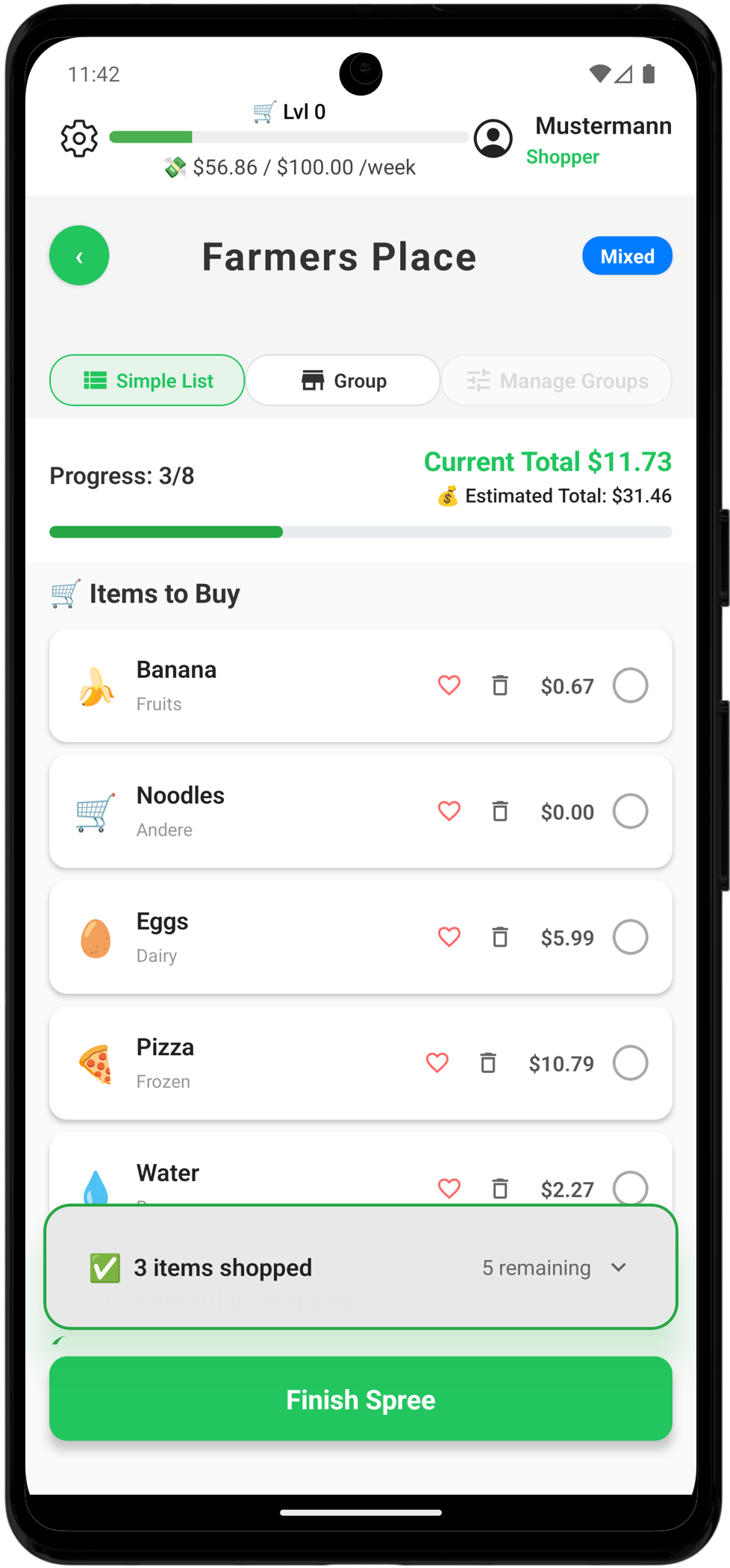Check off Pizza
The width and height of the screenshot is (730, 1568).
[x=630, y=1063]
